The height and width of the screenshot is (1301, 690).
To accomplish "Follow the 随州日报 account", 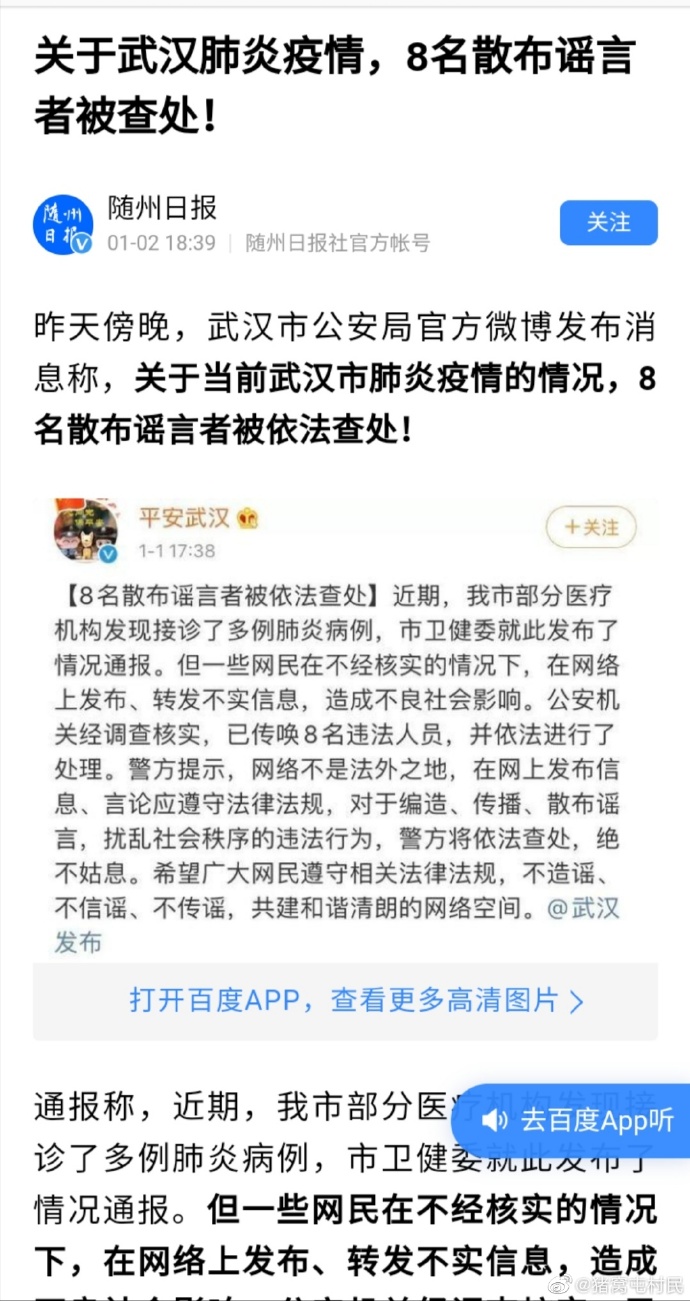I will (x=608, y=222).
